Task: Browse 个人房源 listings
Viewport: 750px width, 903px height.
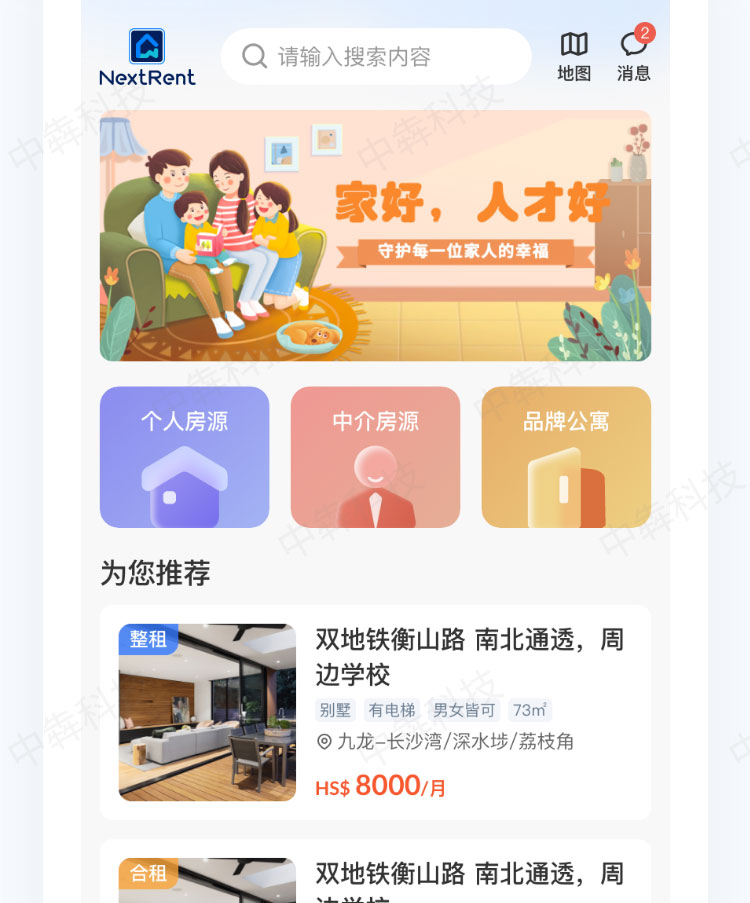Action: coord(184,457)
